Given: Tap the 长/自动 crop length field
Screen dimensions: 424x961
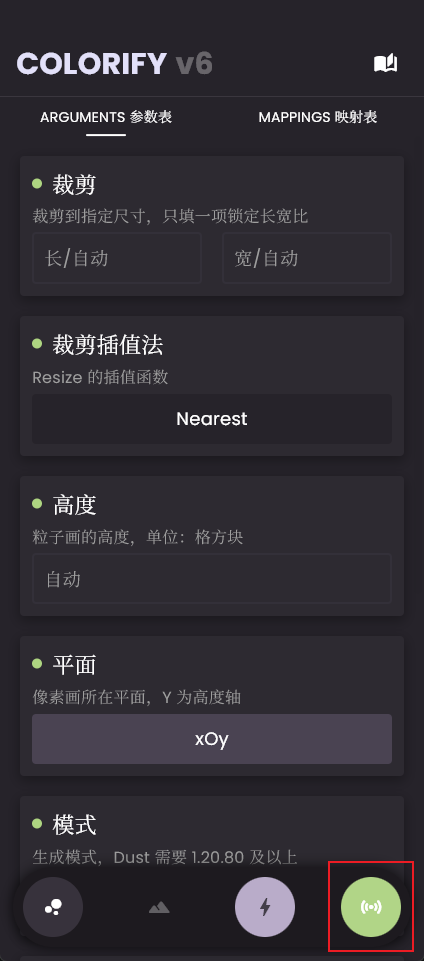Looking at the screenshot, I should click(x=116, y=258).
